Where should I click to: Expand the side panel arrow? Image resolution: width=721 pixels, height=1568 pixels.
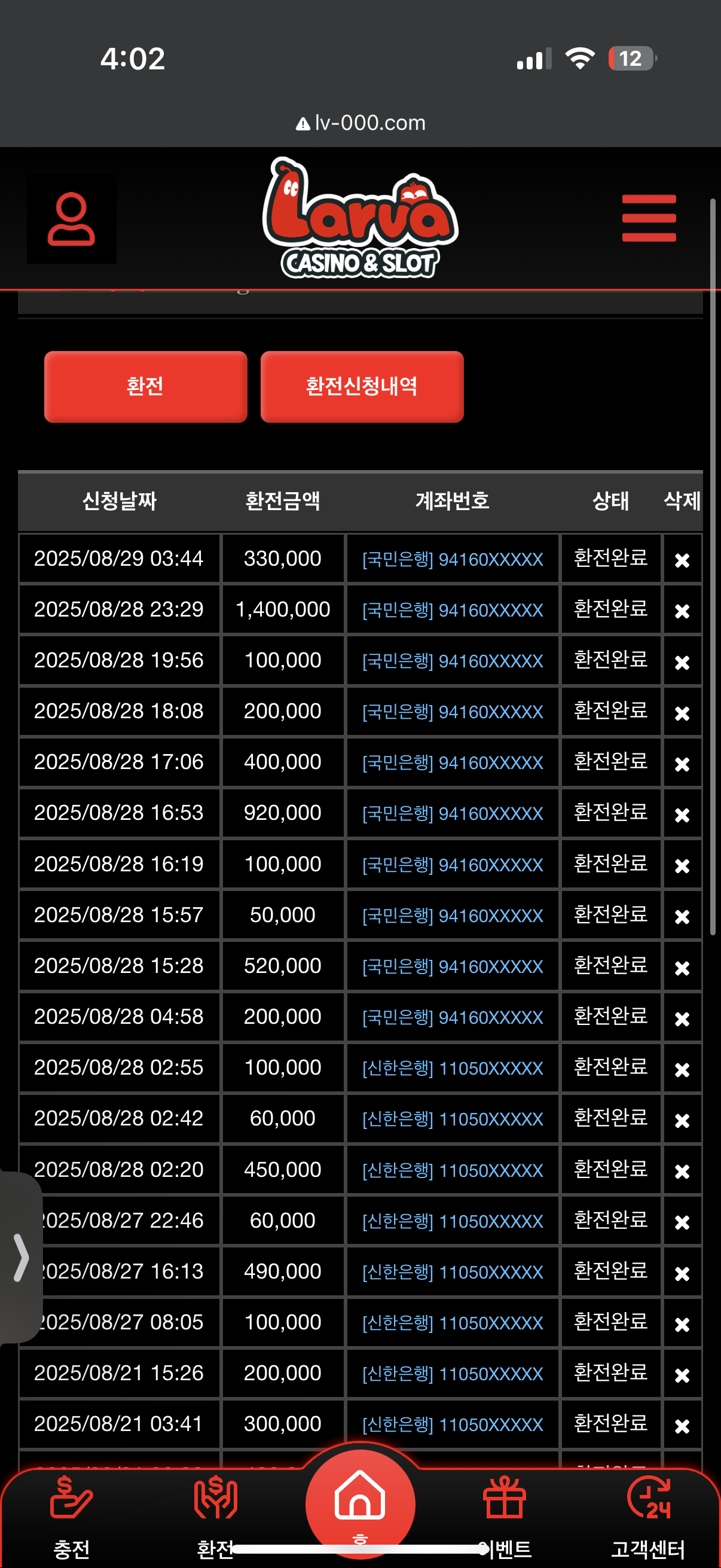pyautogui.click(x=21, y=1257)
